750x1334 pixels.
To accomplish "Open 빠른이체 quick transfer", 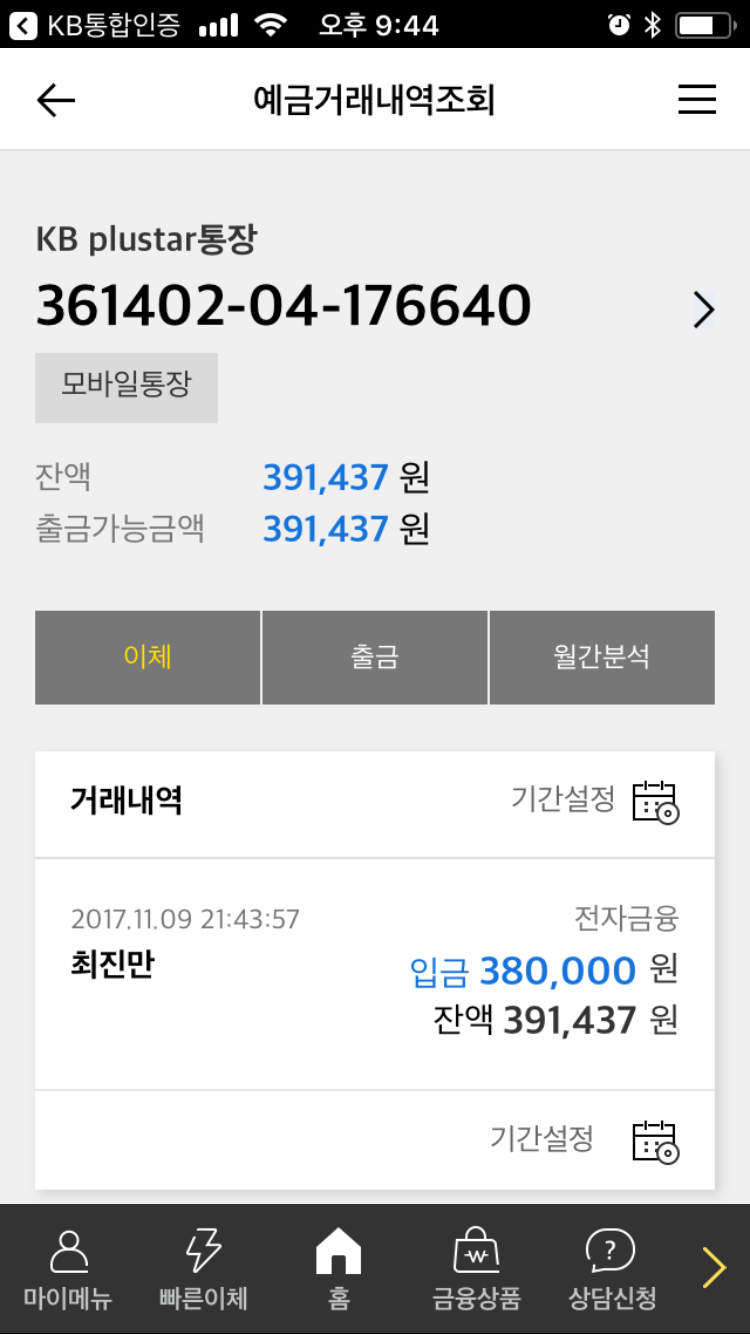I will click(x=203, y=1269).
